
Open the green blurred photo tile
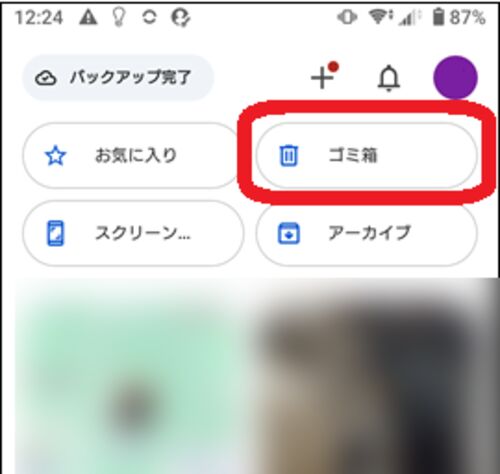(x=135, y=377)
